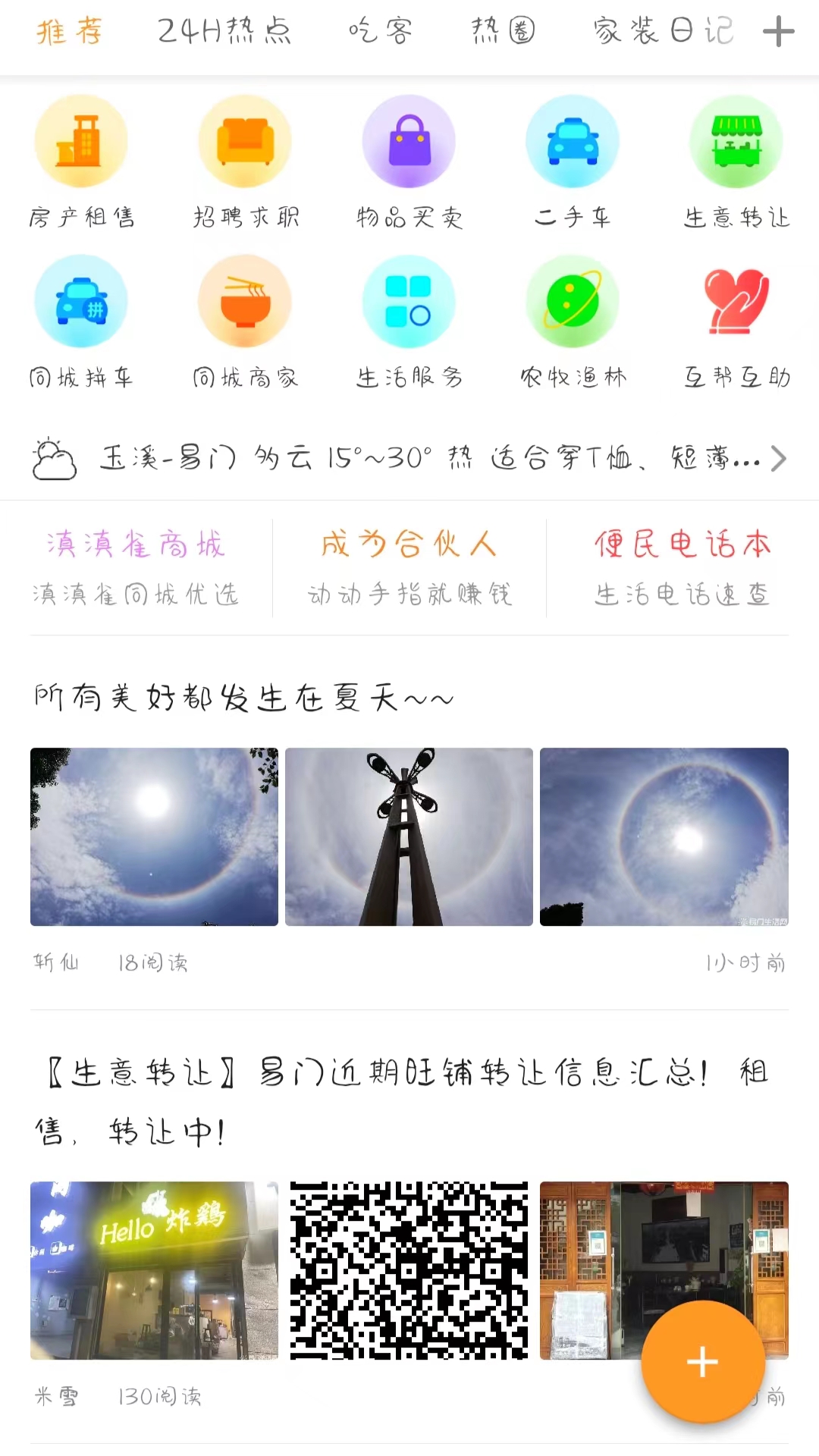
Task: Open 便民电话本
Action: point(682,568)
